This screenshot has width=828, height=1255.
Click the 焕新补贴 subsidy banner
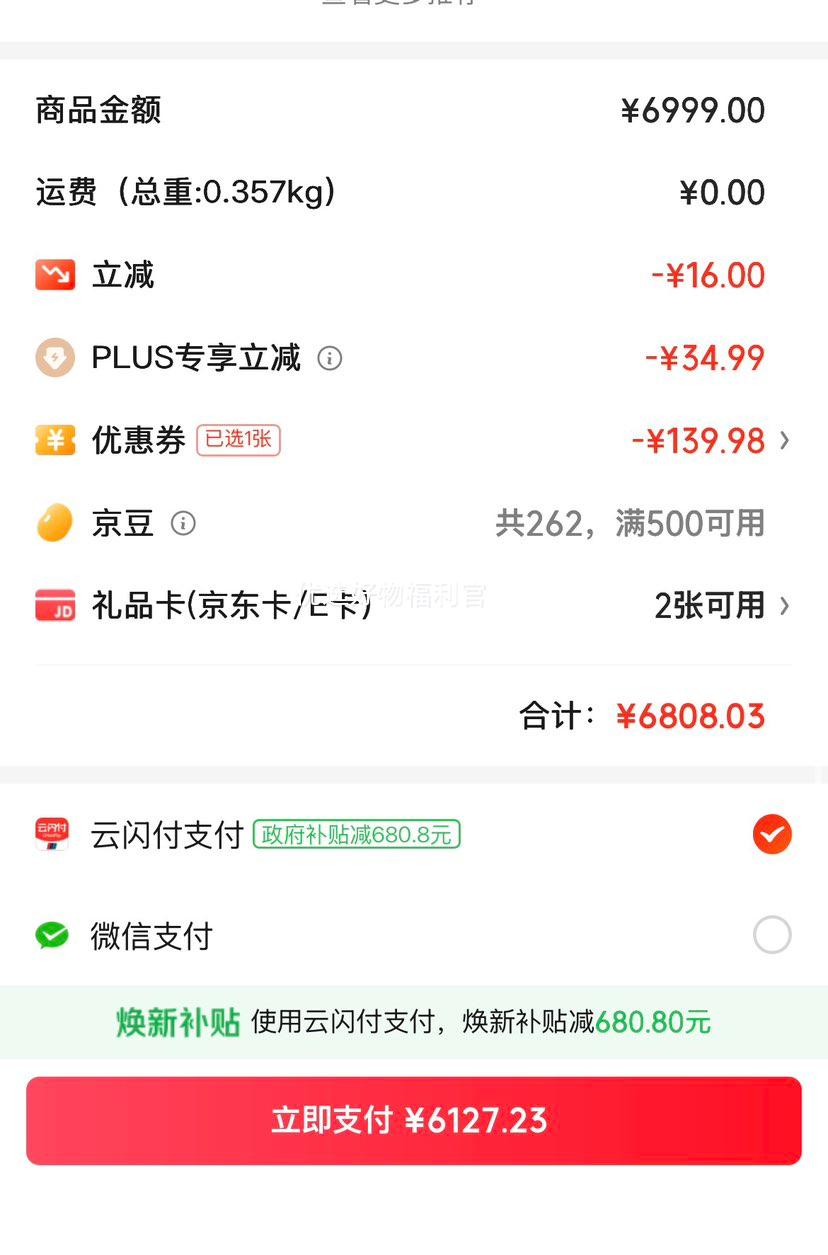pyautogui.click(x=414, y=1022)
